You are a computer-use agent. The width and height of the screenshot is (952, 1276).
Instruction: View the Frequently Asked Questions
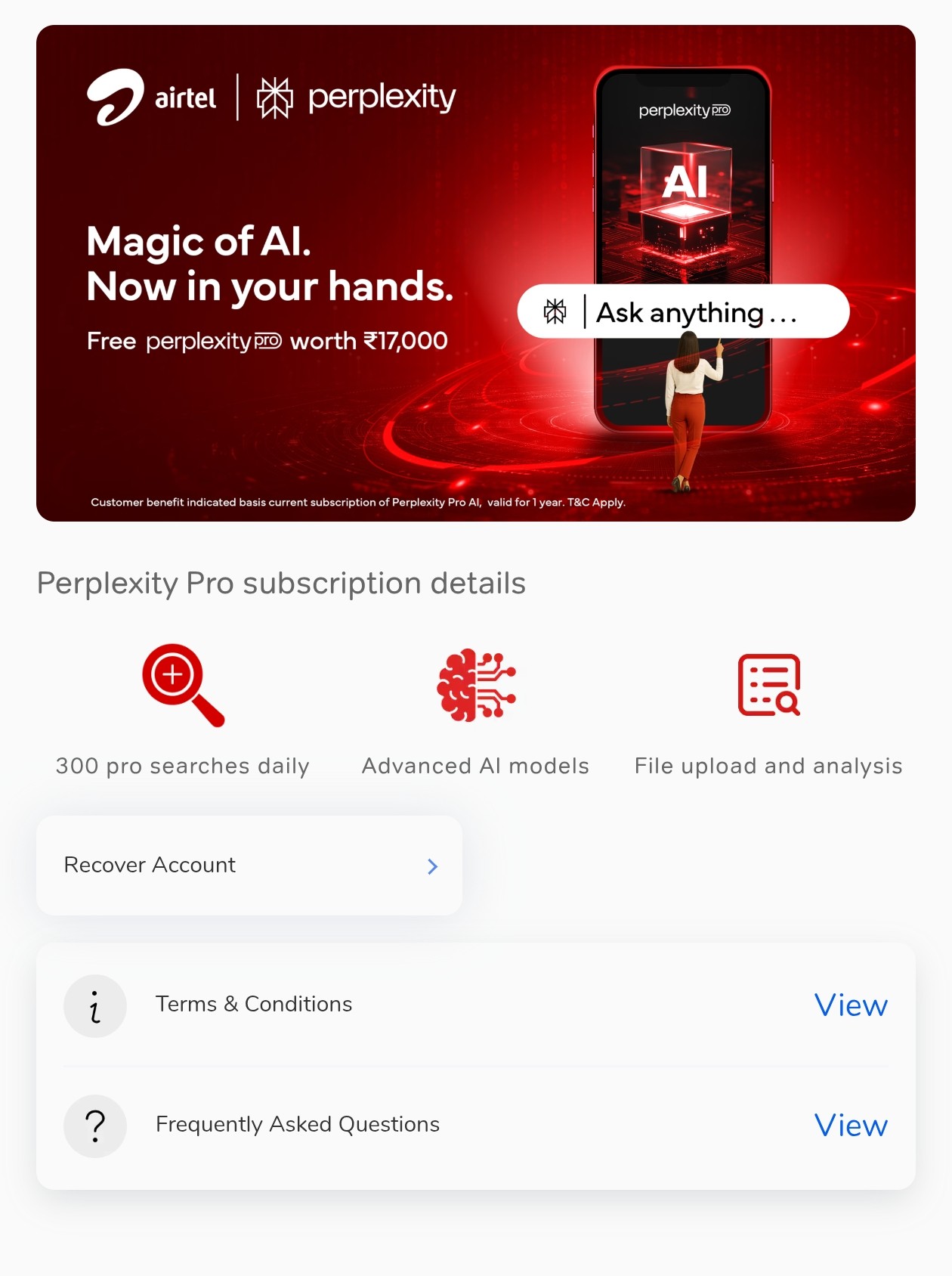point(850,1125)
